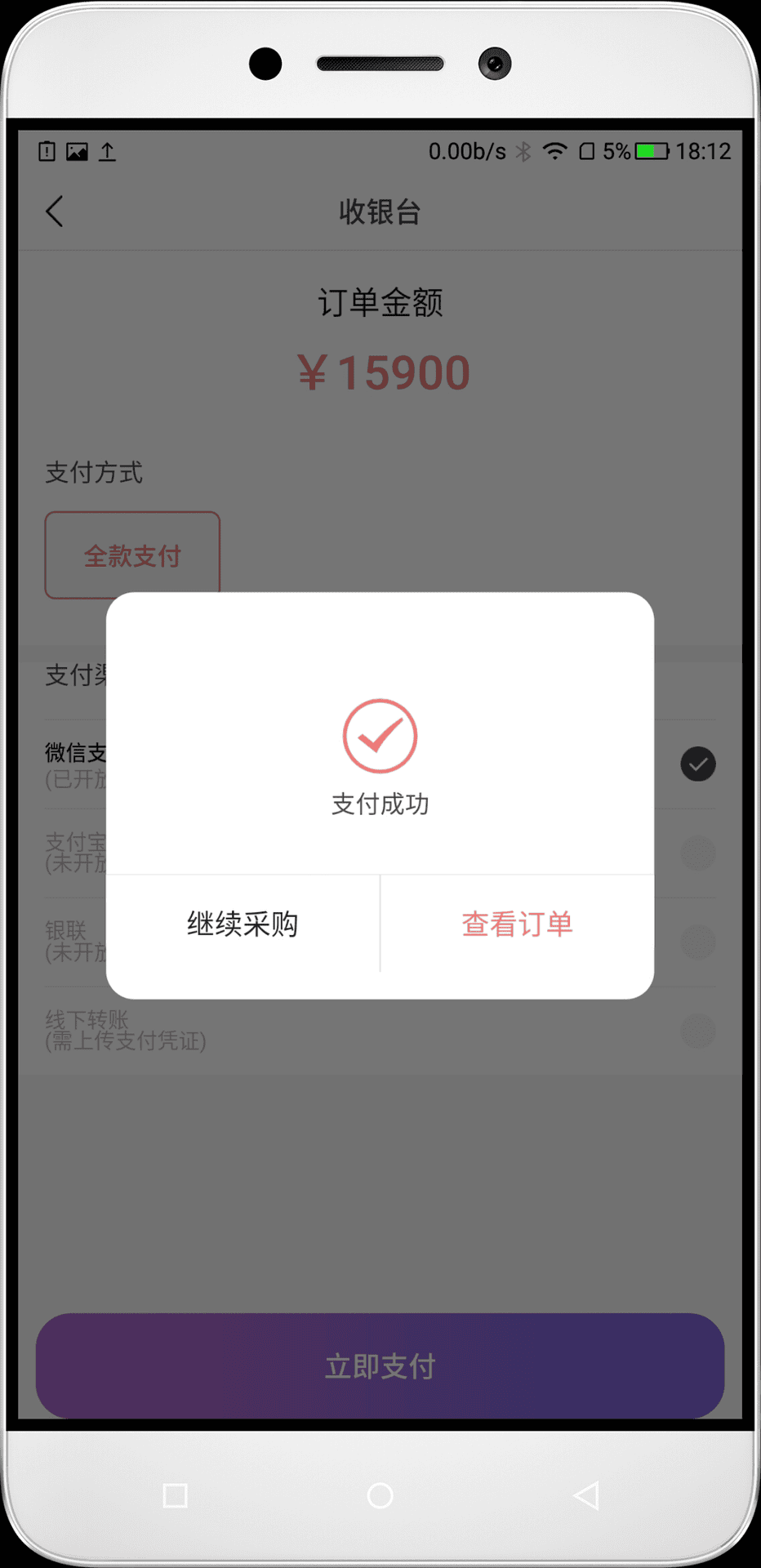Select the 全款支付 full payment option
This screenshot has height=1568, width=761.
(x=132, y=555)
